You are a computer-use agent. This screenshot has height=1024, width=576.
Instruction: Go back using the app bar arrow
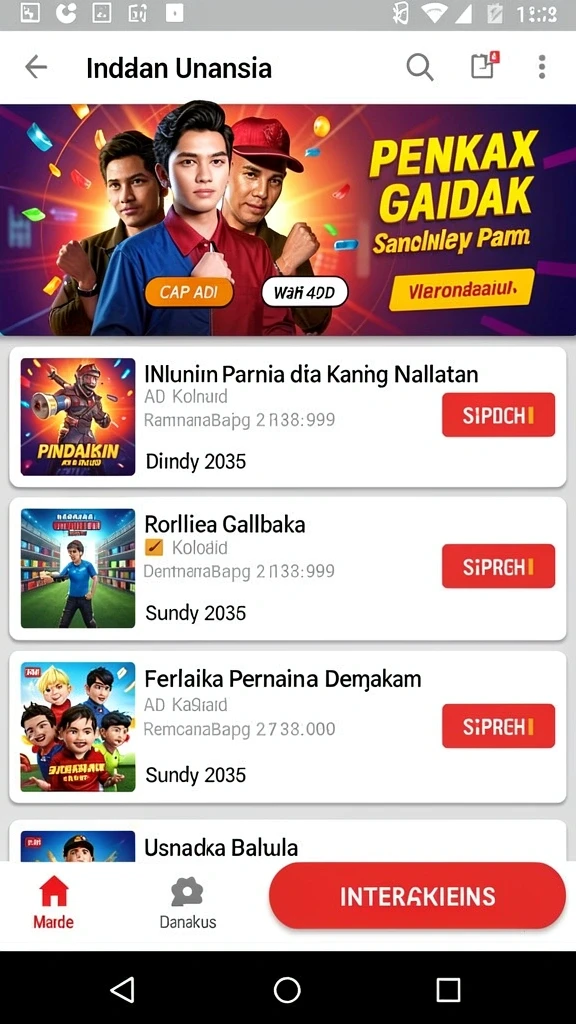(36, 67)
